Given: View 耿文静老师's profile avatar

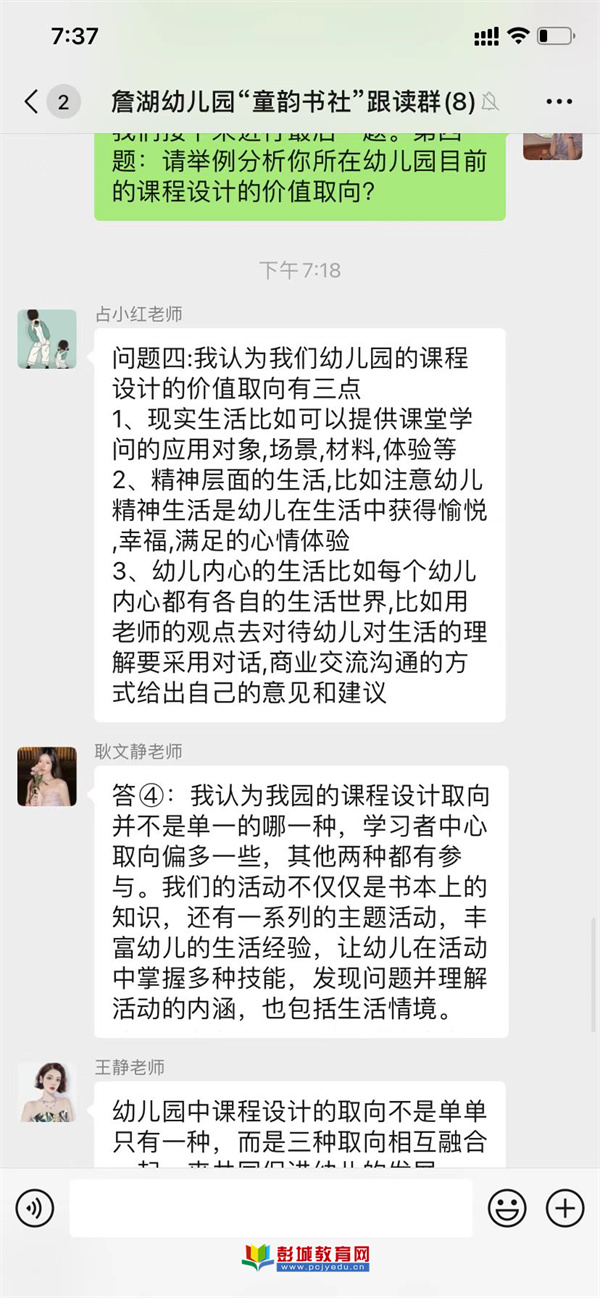Looking at the screenshot, I should (47, 776).
